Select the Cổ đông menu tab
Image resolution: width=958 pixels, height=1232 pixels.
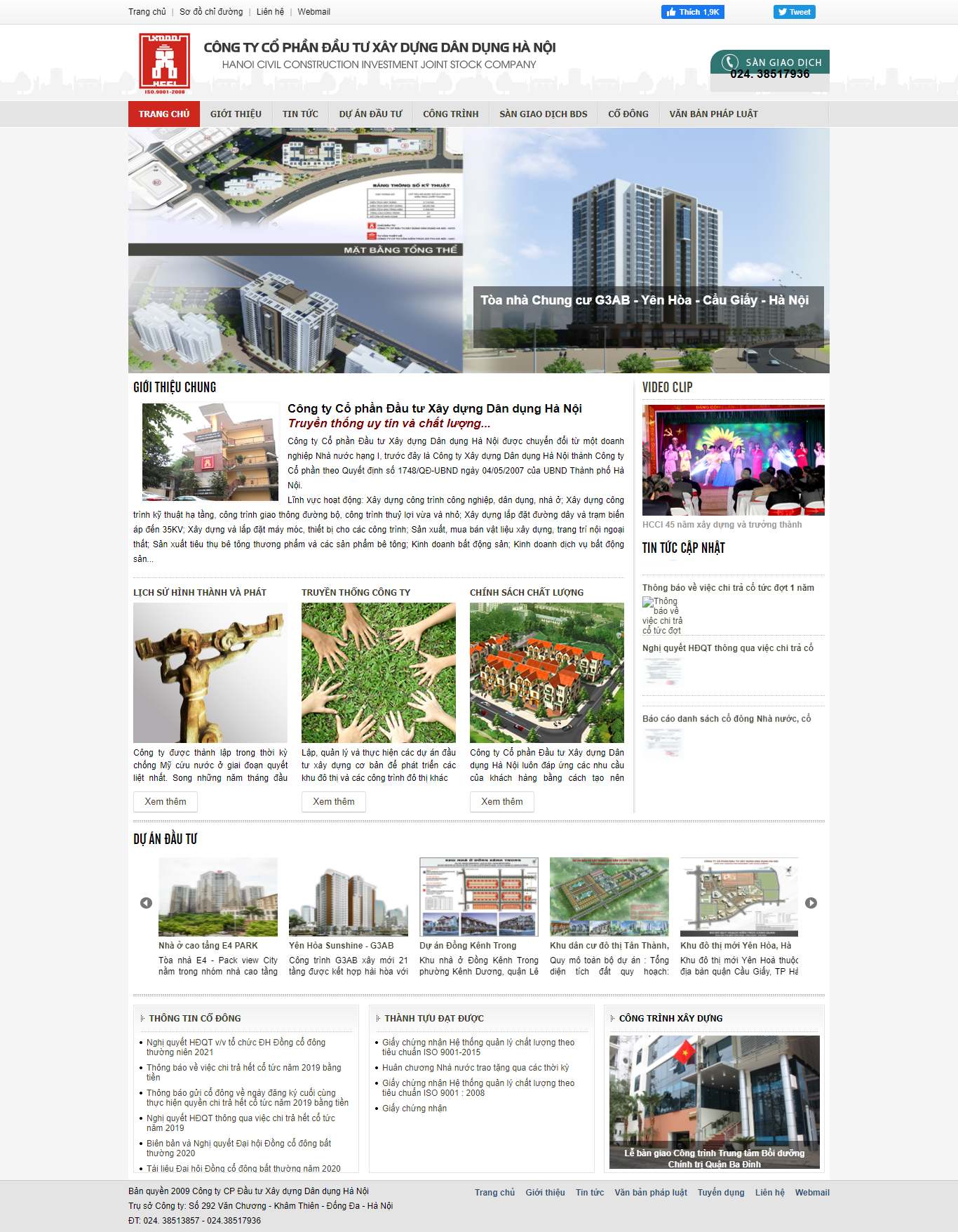coord(628,114)
